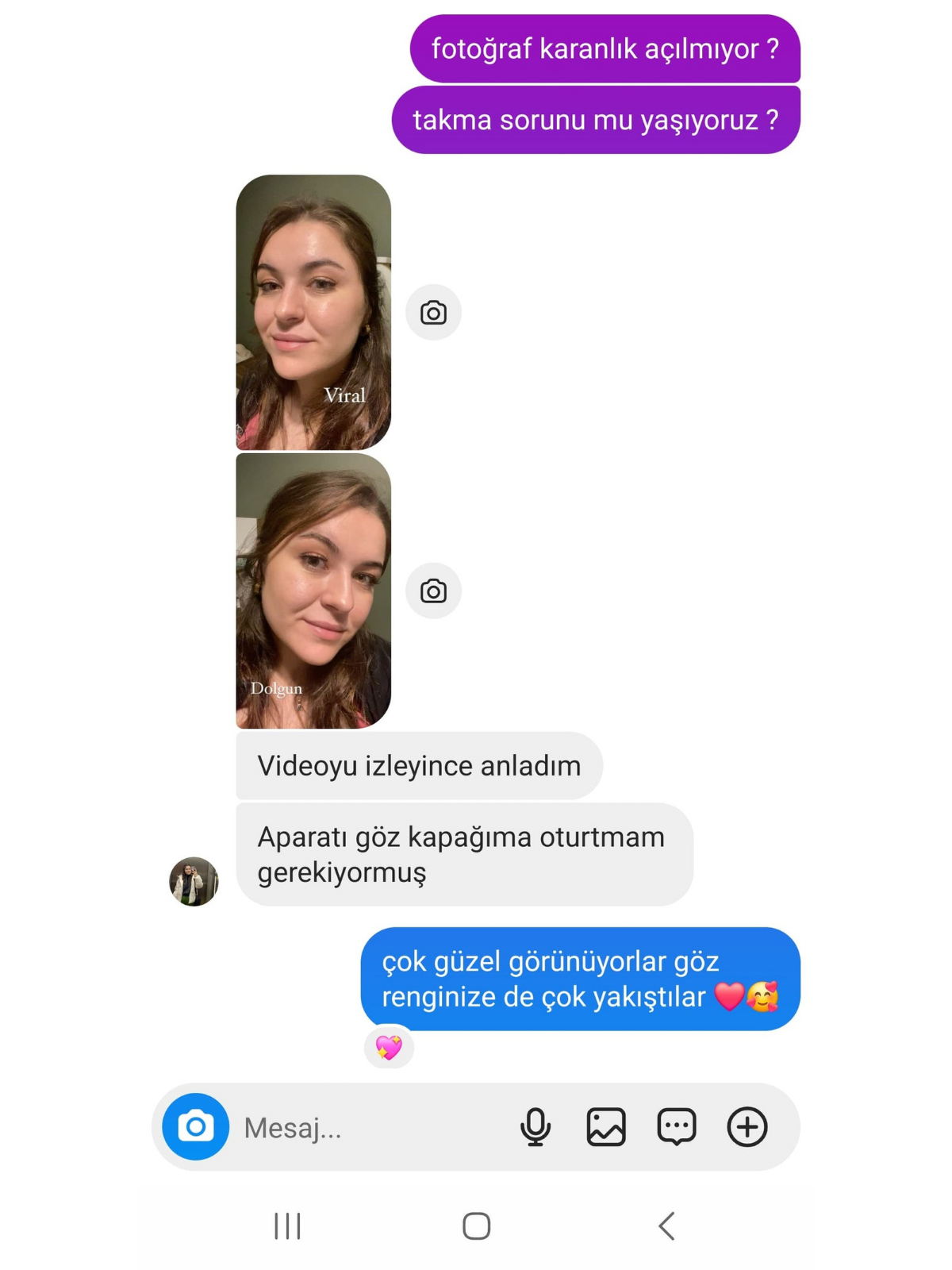
Task: Open the plus more options icon
Action: 747,1126
